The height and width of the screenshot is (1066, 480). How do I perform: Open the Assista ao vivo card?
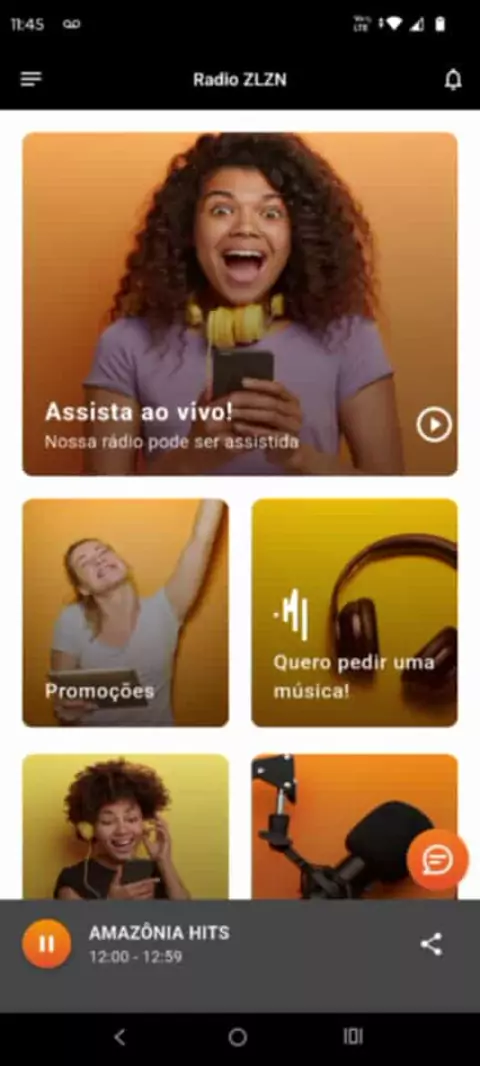[240, 304]
